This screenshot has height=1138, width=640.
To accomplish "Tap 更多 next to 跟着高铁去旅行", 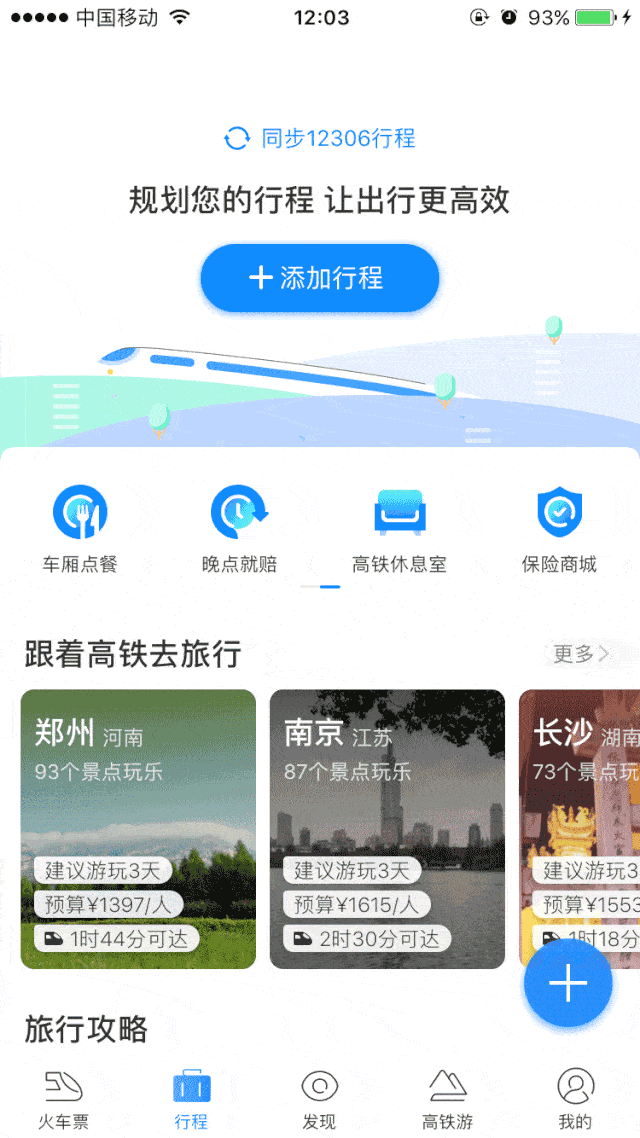I will (x=581, y=654).
